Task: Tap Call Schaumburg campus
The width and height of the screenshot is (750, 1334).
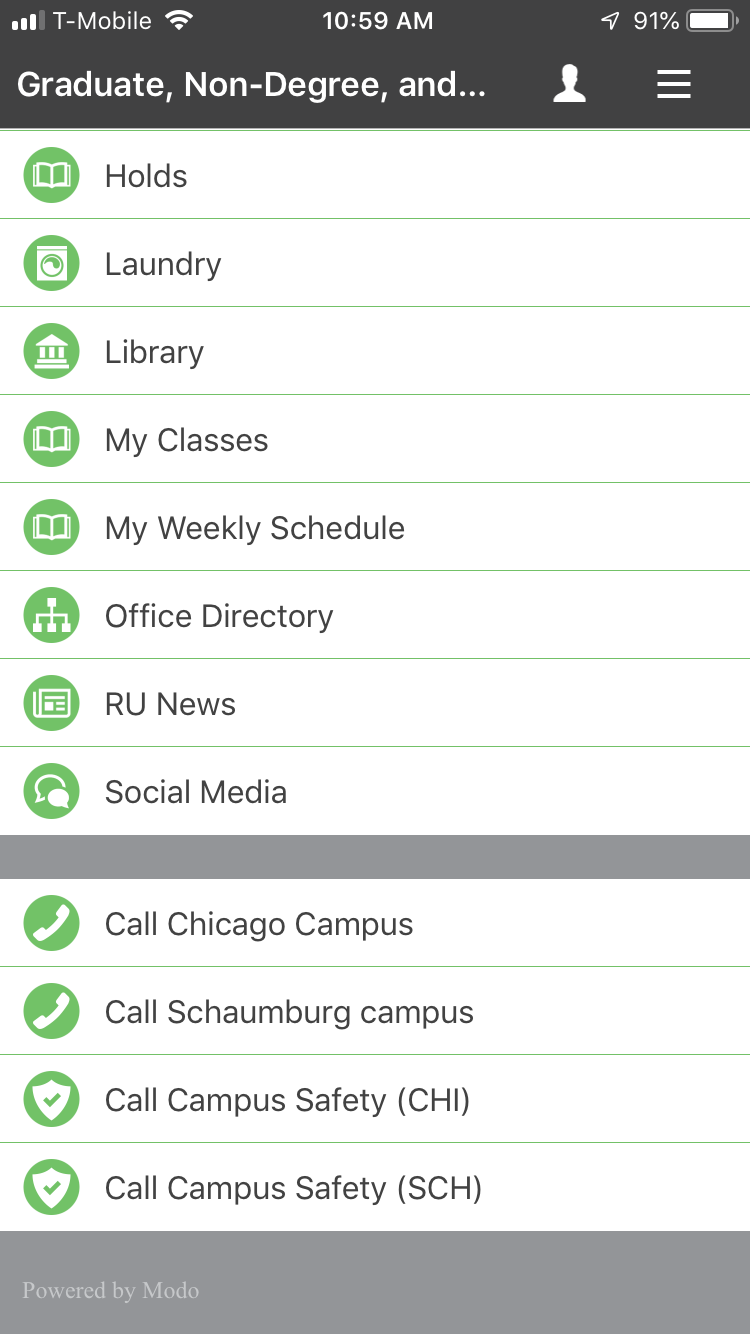Action: click(x=288, y=1012)
